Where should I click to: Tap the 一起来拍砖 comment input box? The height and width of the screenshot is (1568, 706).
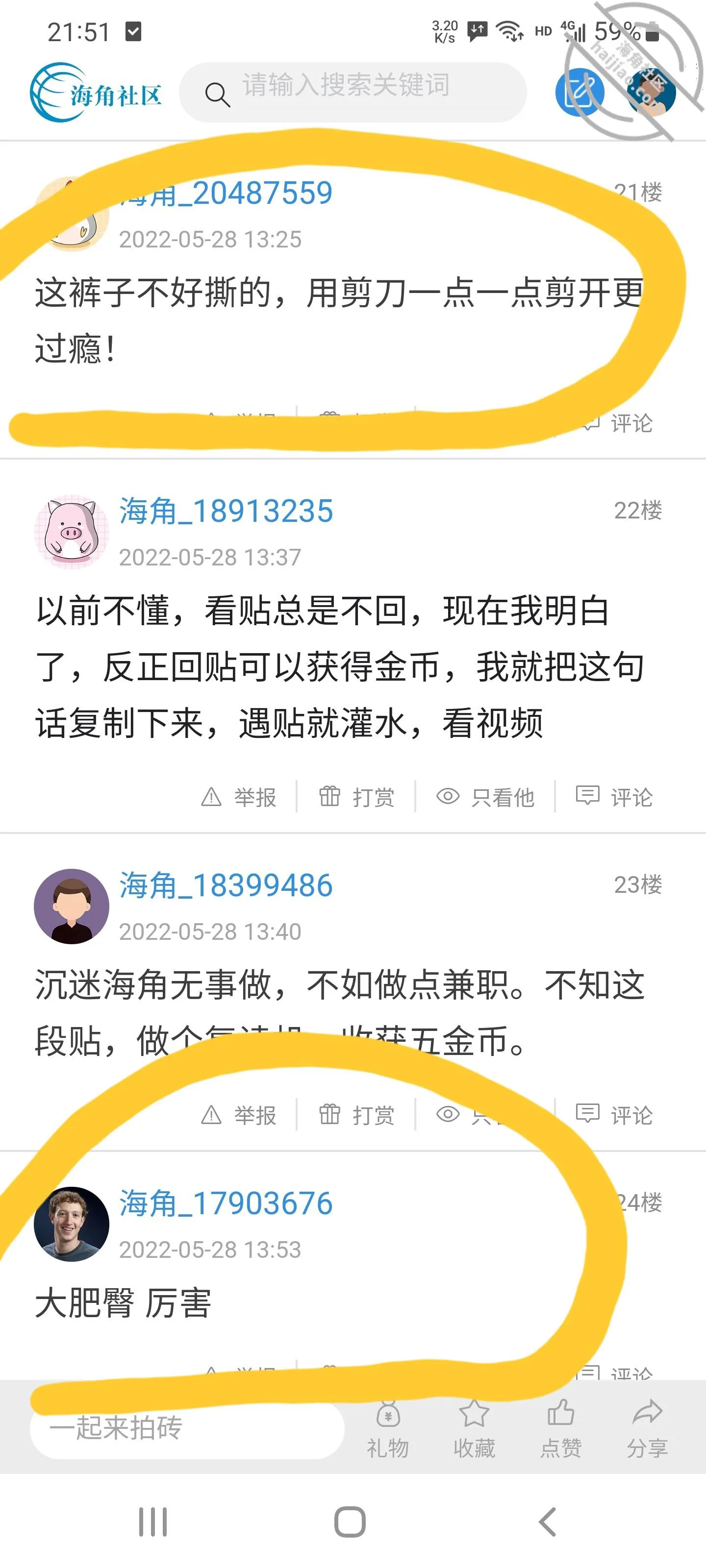click(187, 1427)
